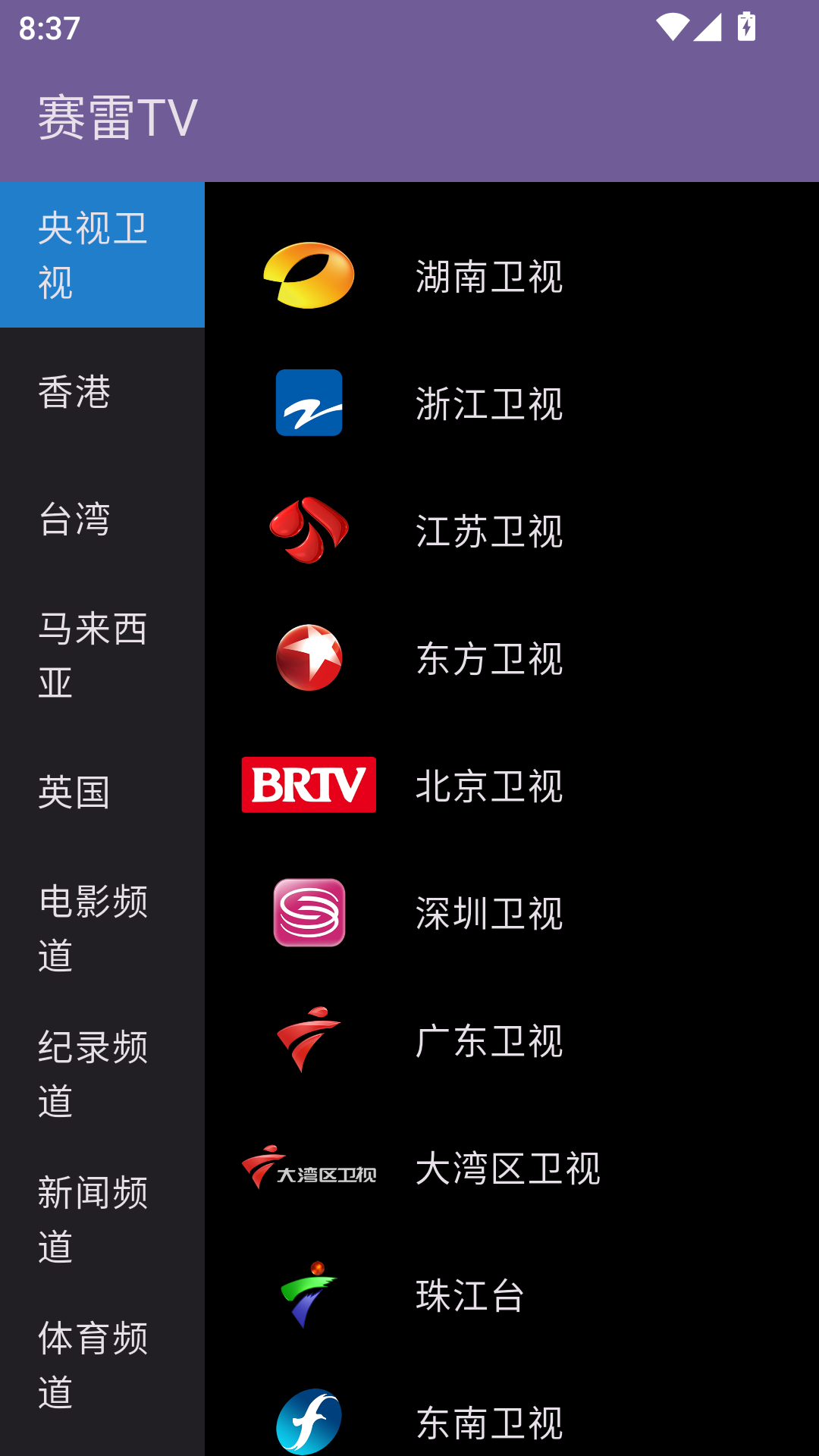Select the Zhujiang (珠江台) channel logo
Viewport: 819px width, 1456px height.
[308, 1296]
